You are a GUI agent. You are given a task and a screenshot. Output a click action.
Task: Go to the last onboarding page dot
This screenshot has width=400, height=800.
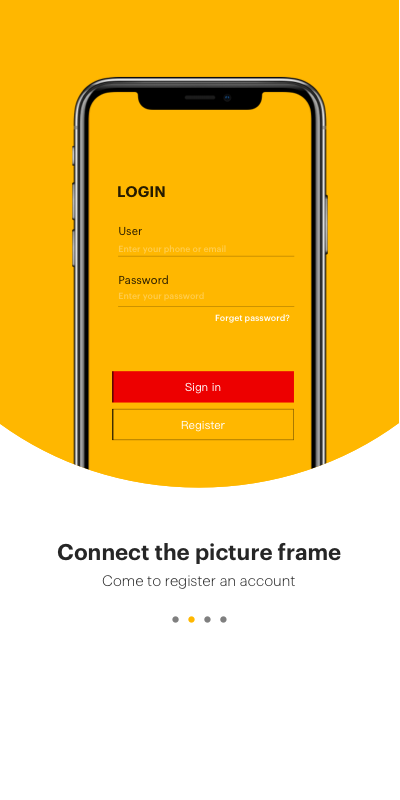pyautogui.click(x=223, y=619)
